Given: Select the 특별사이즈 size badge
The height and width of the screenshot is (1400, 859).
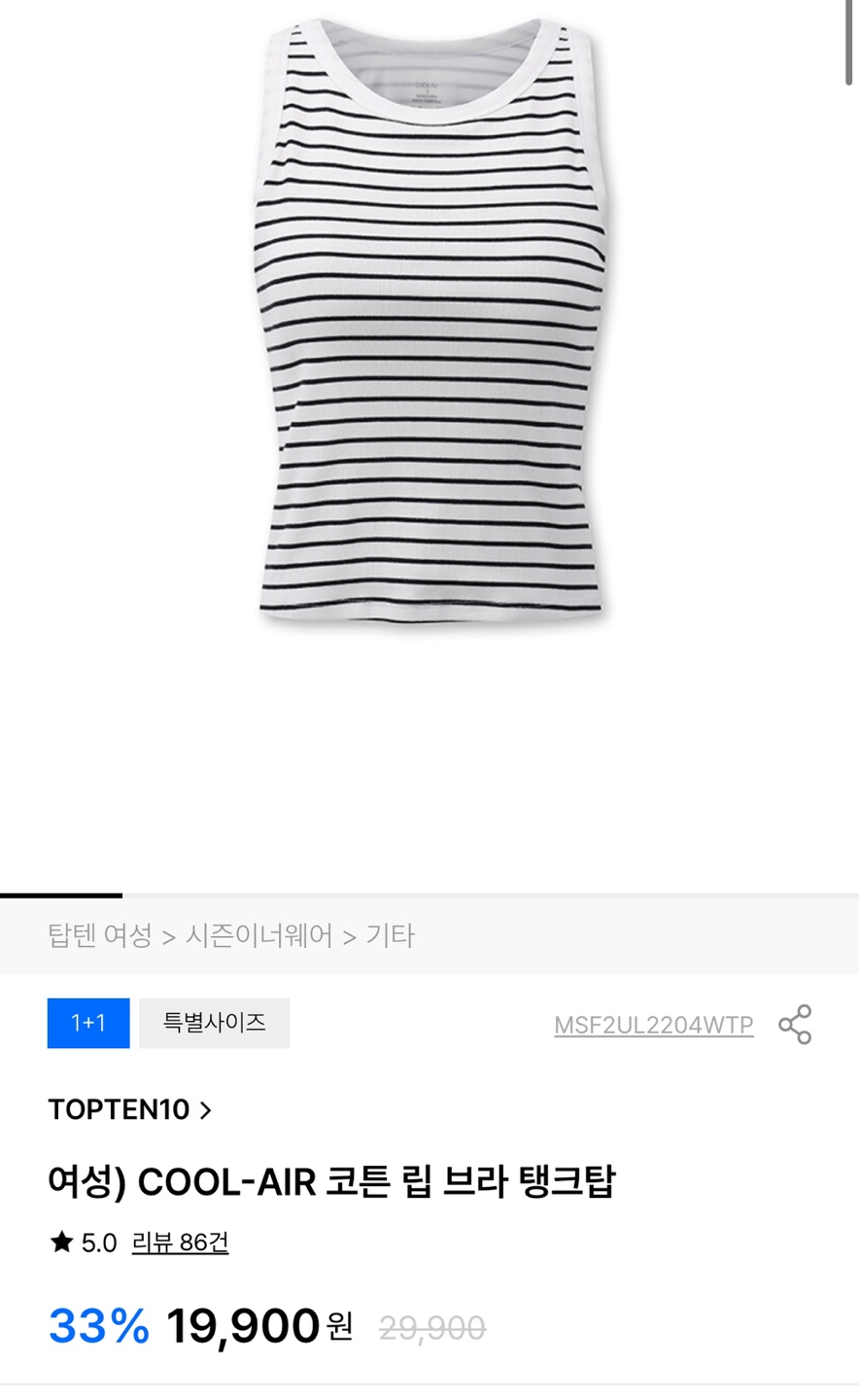Looking at the screenshot, I should click(x=214, y=1023).
